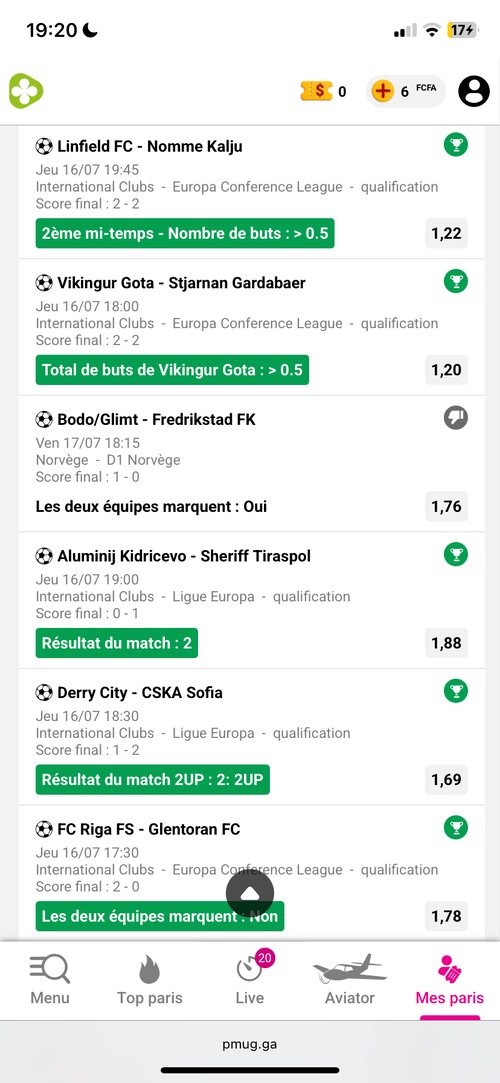500x1083 pixels.
Task: Open the Vikingur Gota - Stjarnan Gardabaer bet
Action: [250, 328]
